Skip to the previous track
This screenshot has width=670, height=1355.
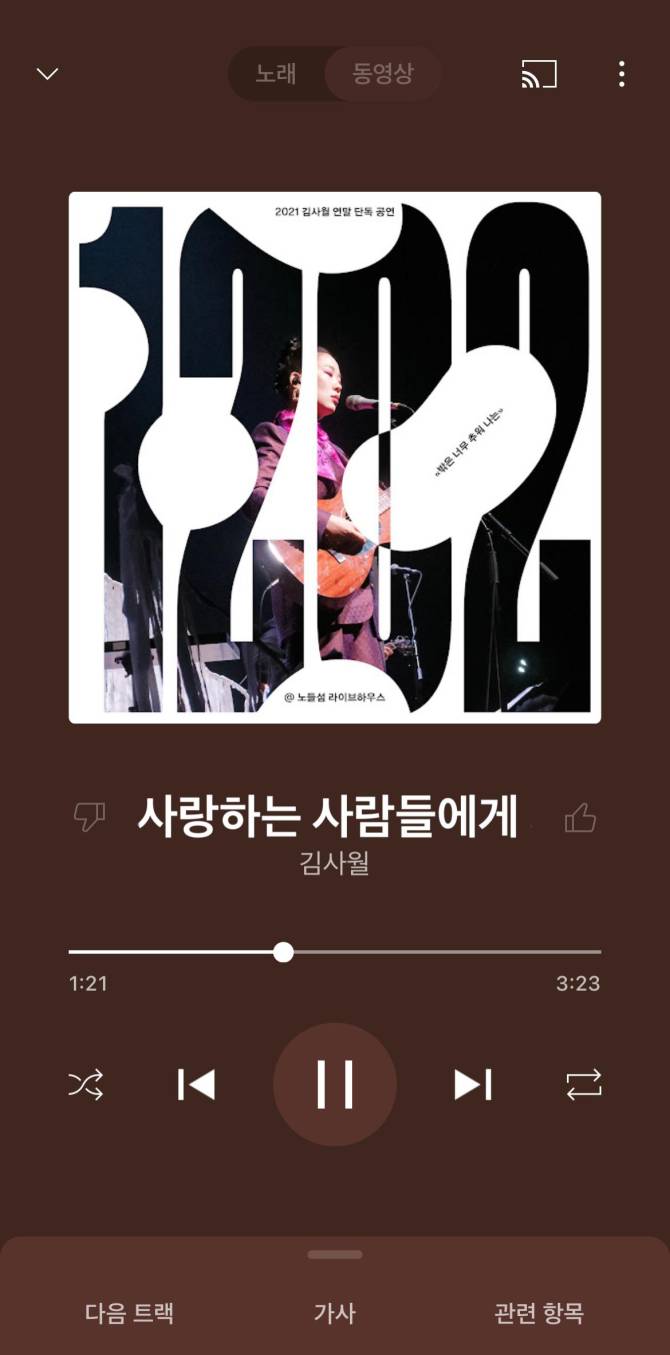[x=196, y=1085]
